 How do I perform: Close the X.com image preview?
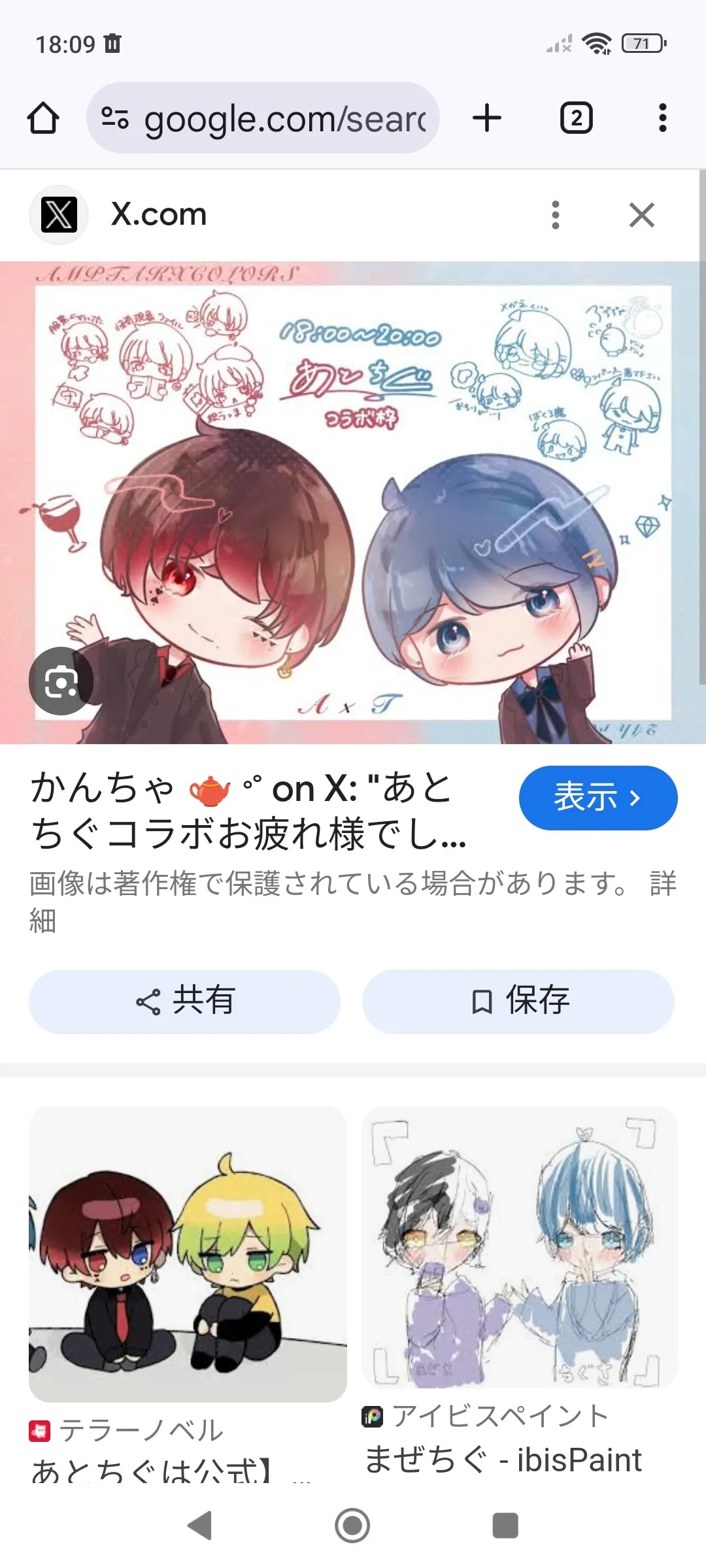pos(641,215)
